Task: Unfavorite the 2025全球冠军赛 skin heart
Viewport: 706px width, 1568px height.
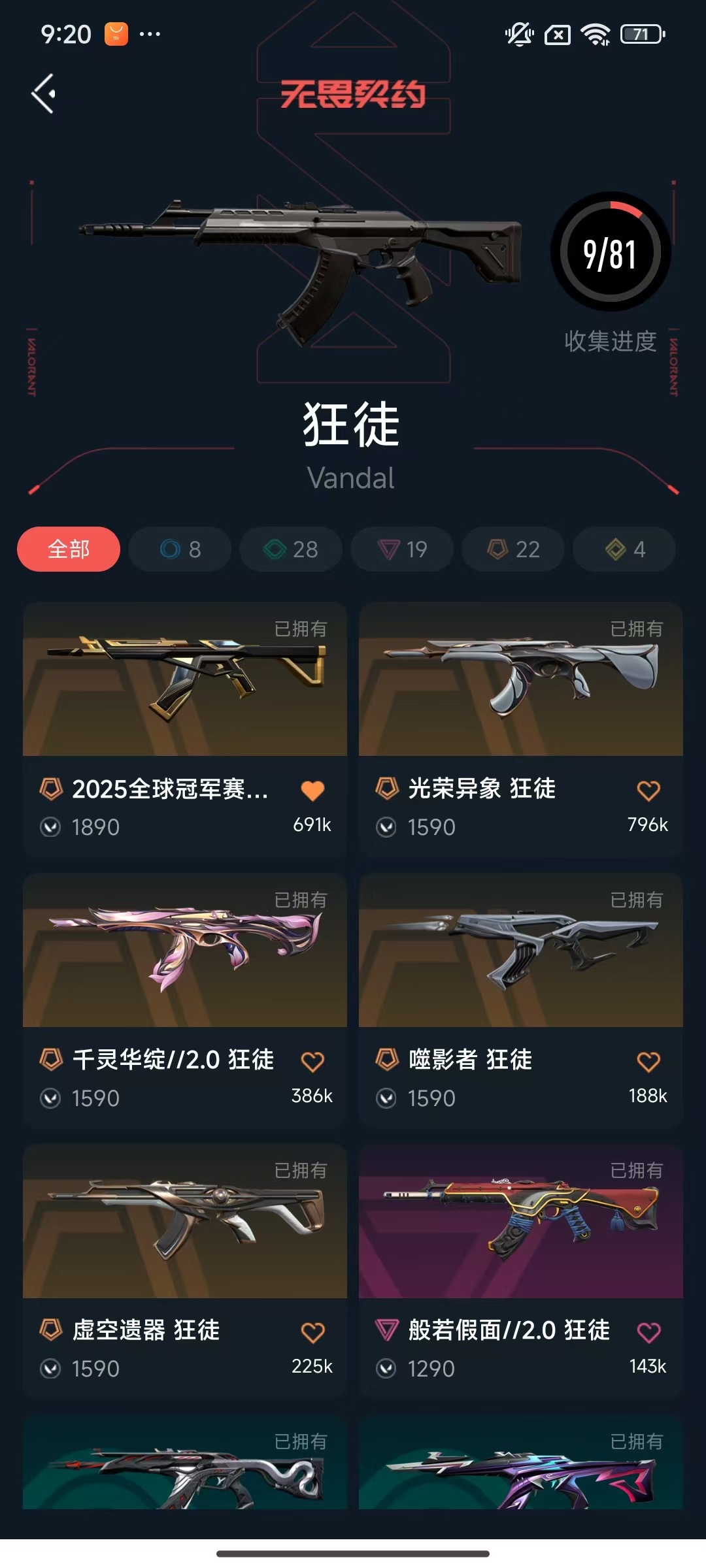Action: [312, 791]
